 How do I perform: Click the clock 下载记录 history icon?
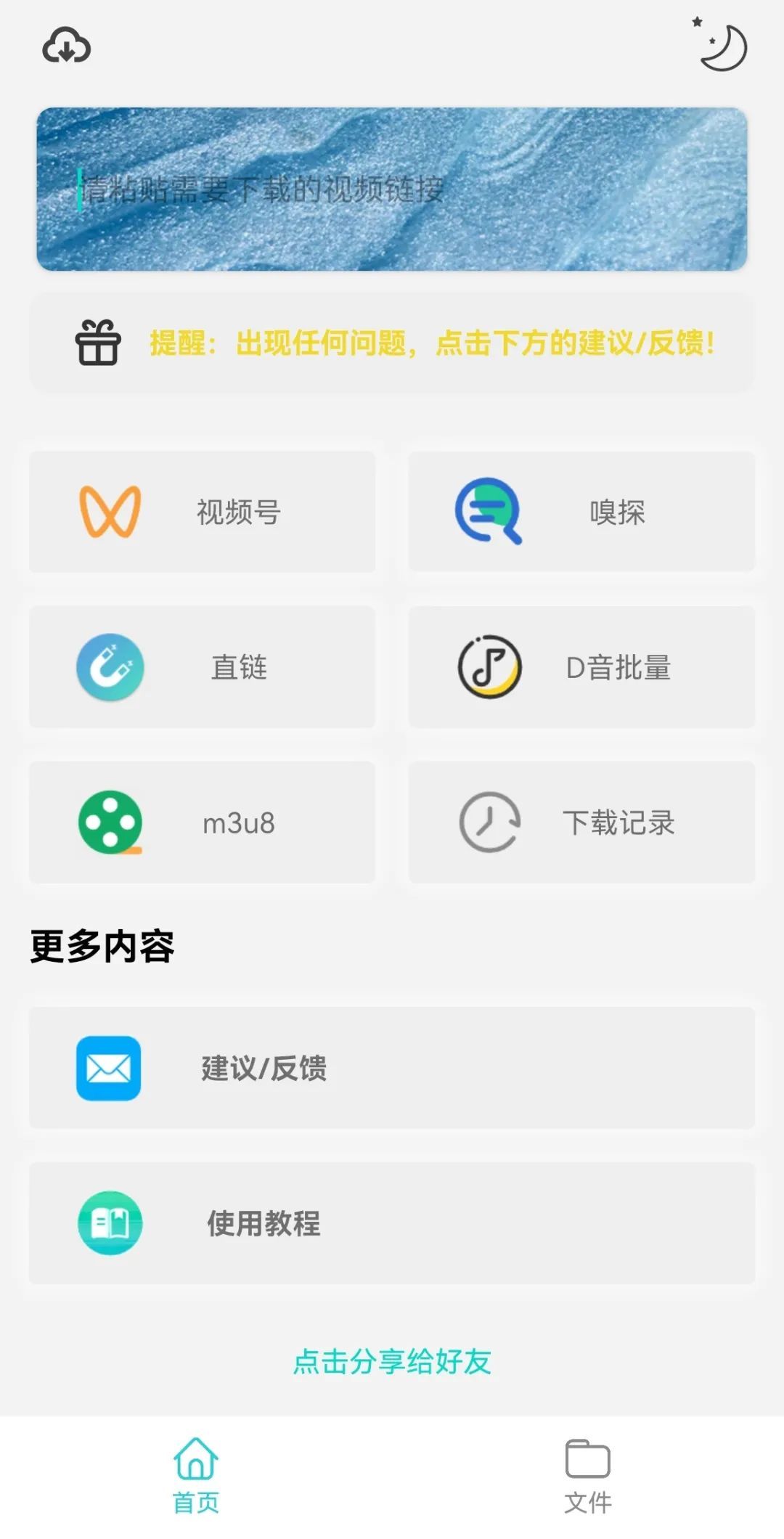tap(488, 822)
